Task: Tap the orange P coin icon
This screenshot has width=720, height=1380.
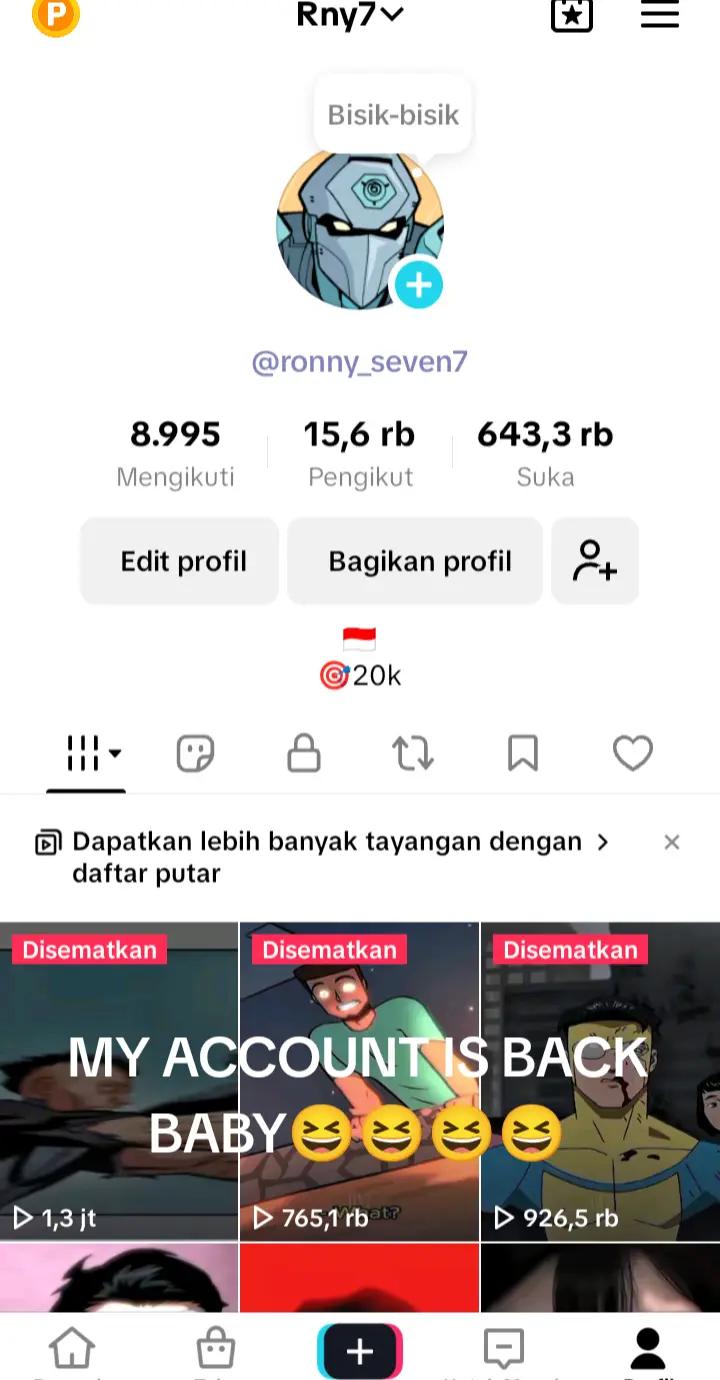Action: click(56, 15)
